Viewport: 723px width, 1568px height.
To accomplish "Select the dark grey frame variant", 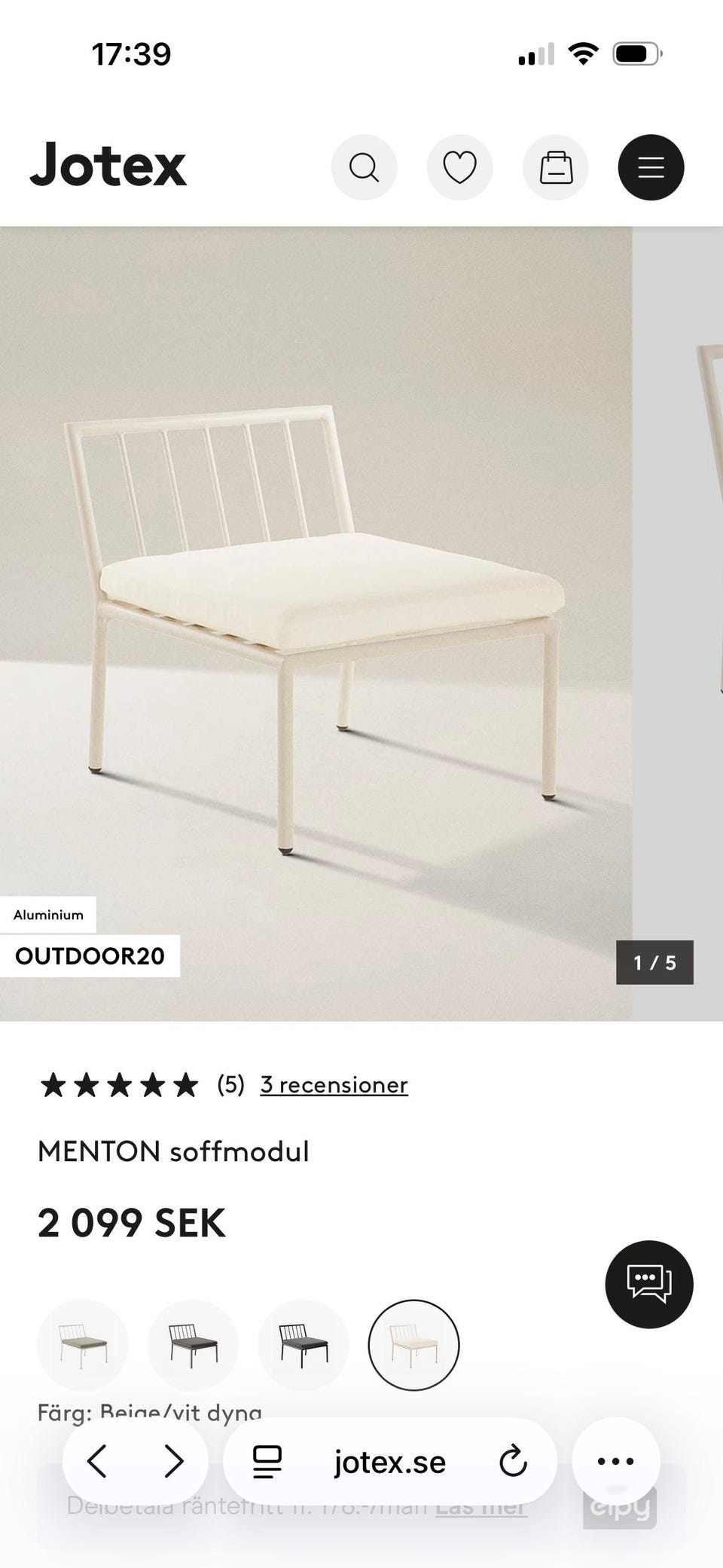I will [x=194, y=1345].
